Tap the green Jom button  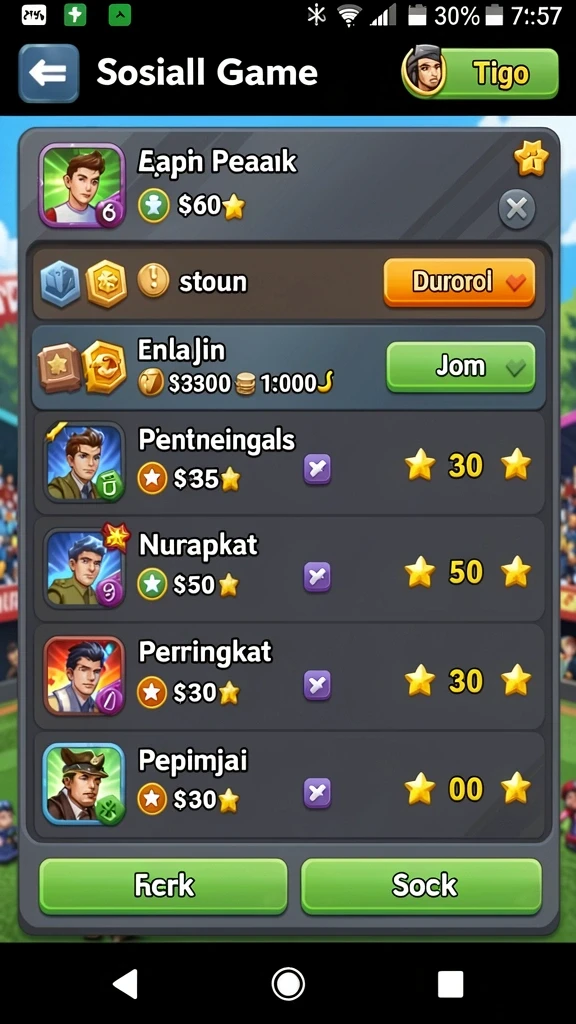coord(460,367)
